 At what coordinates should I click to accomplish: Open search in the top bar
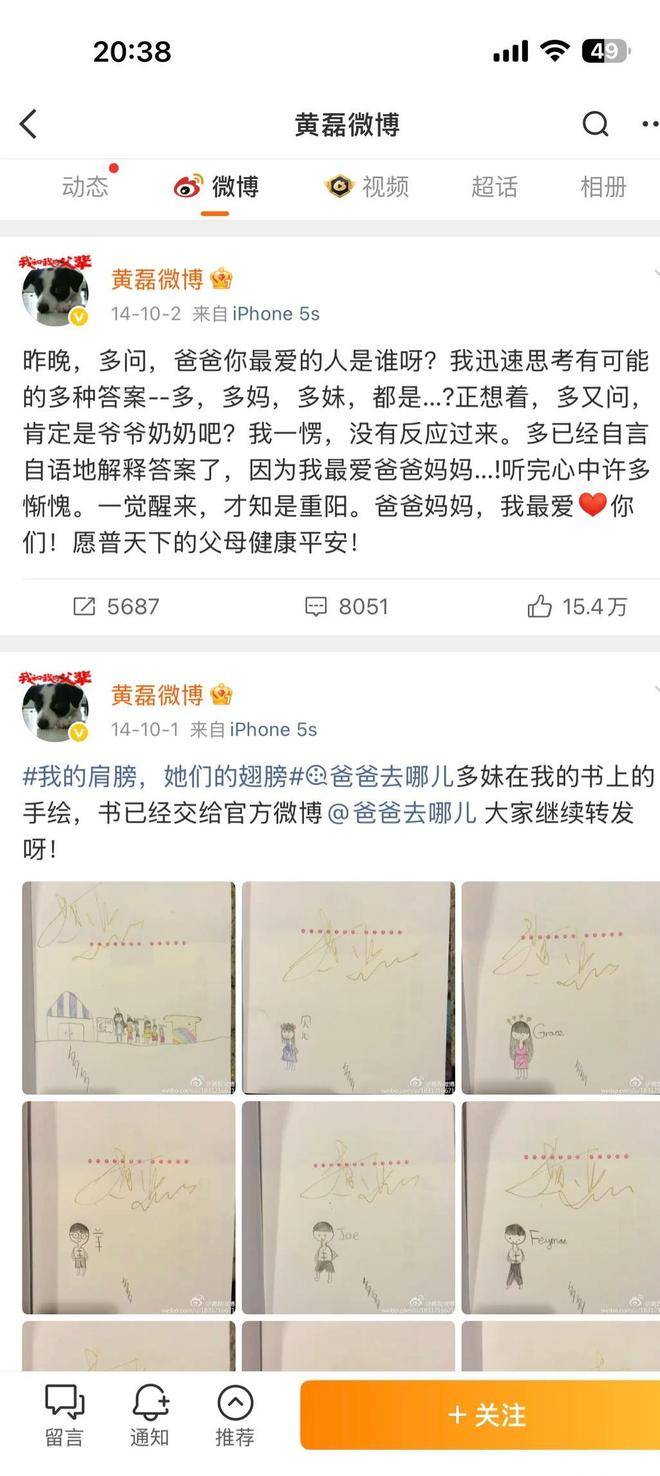point(595,124)
